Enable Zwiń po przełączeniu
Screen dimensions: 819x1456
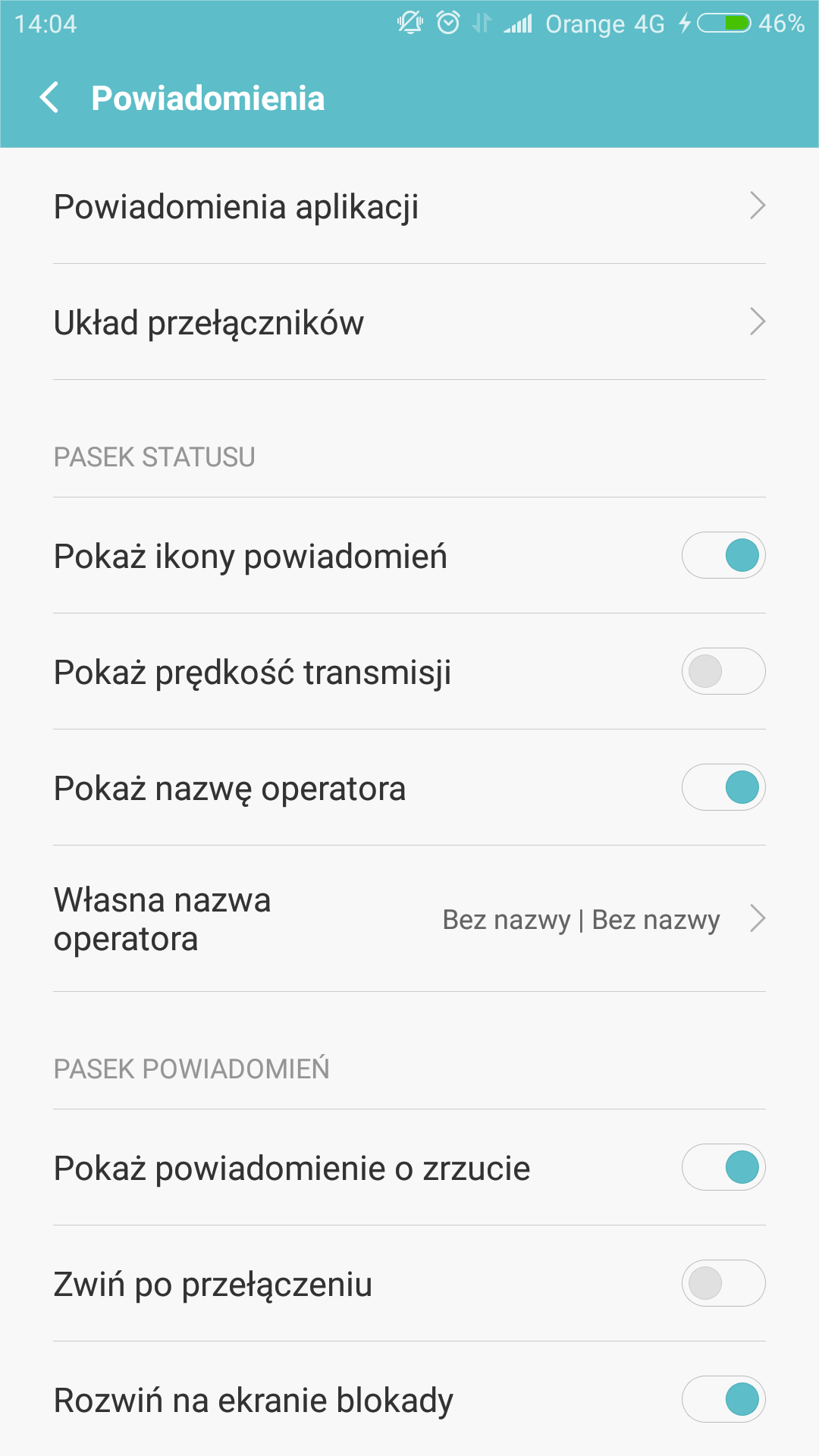point(723,1283)
